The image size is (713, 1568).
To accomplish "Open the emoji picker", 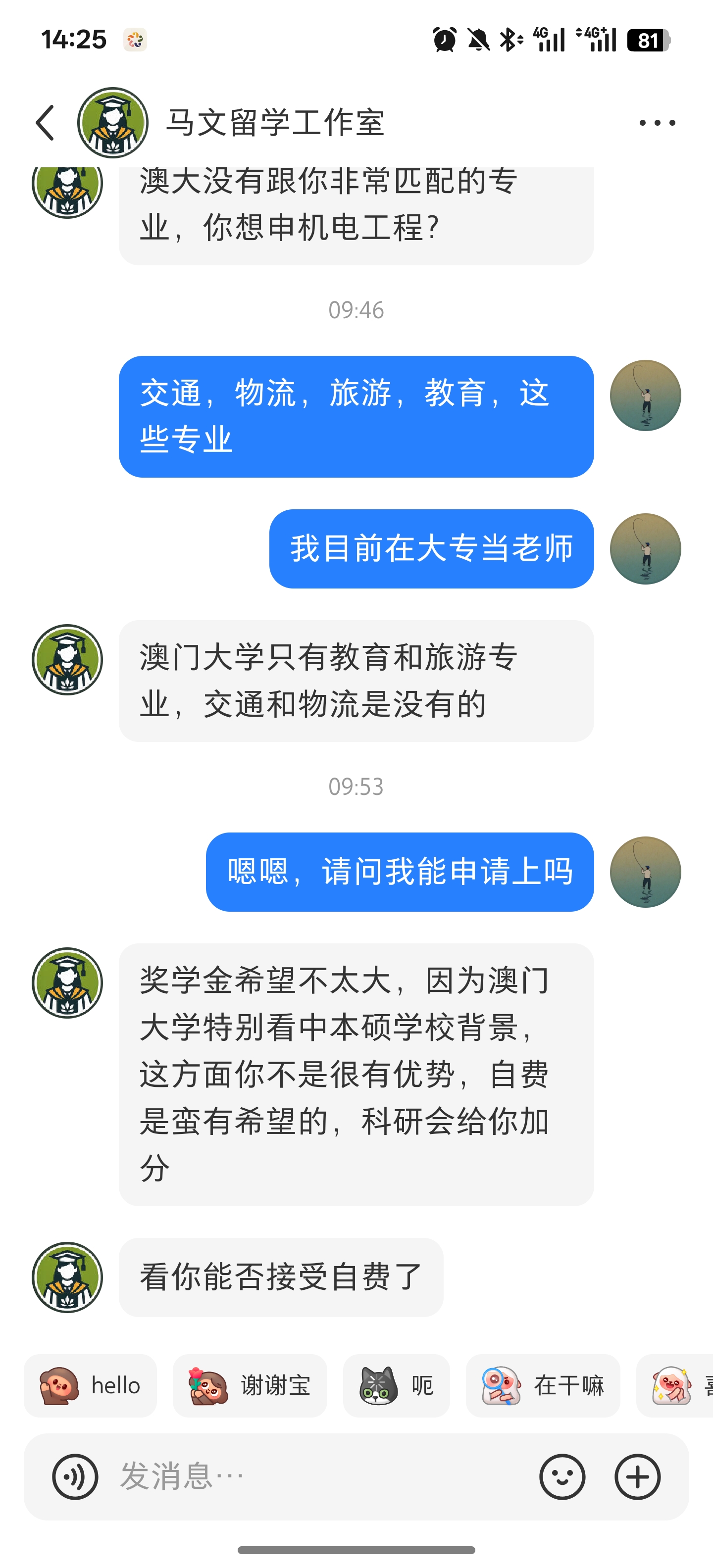I will pos(562,1476).
